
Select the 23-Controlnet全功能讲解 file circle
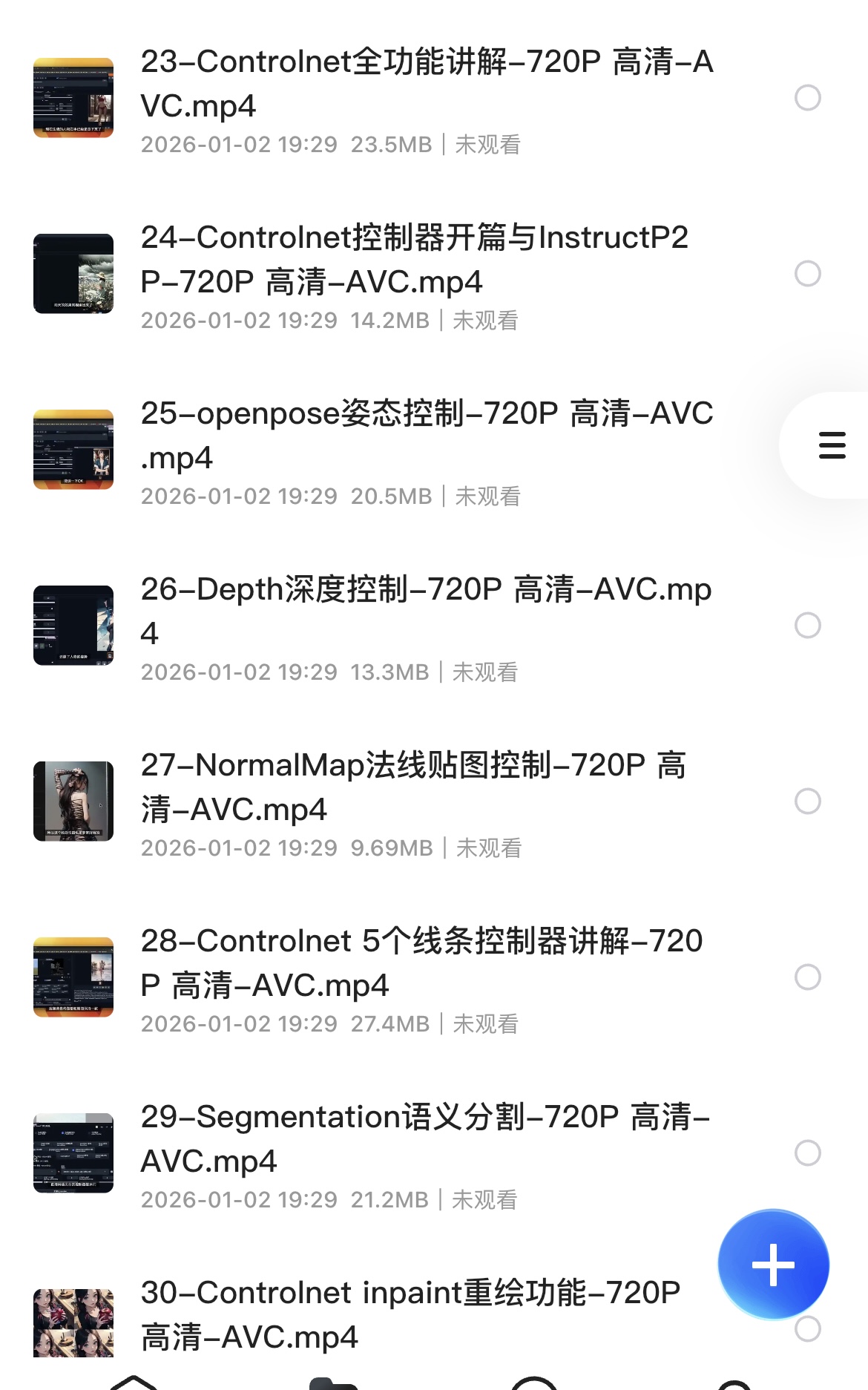[807, 98]
